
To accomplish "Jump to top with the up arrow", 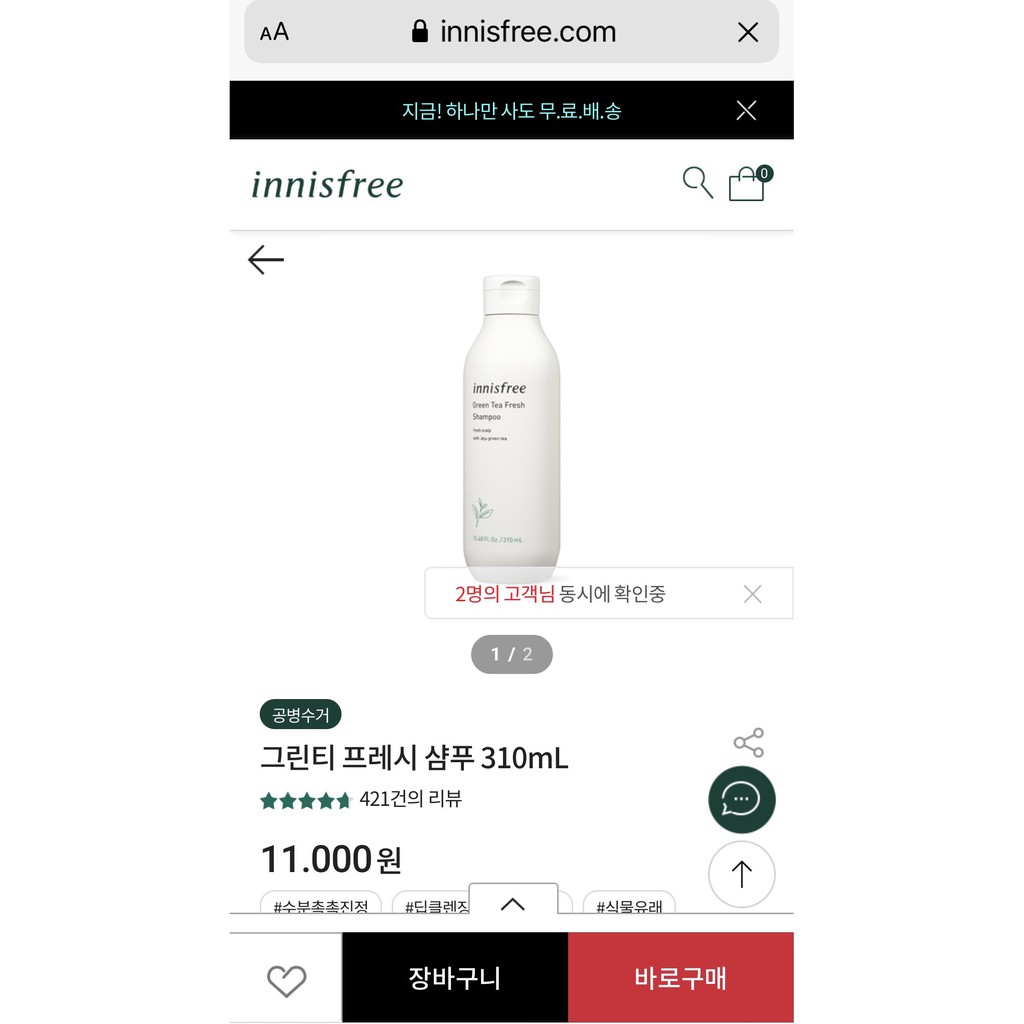I will tap(742, 874).
